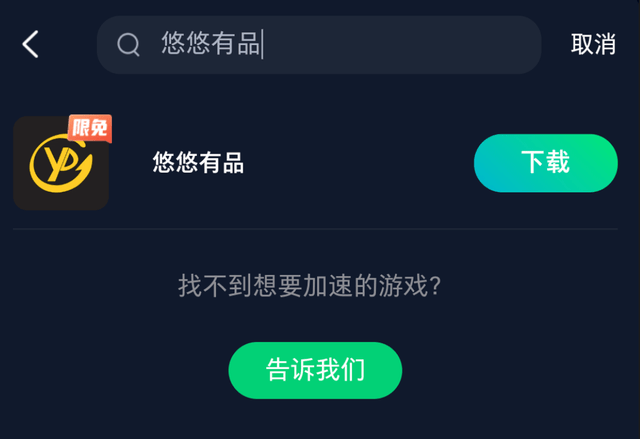This screenshot has width=640, height=439.
Task: Open the 悠悠有品 search result
Action: coord(198,163)
